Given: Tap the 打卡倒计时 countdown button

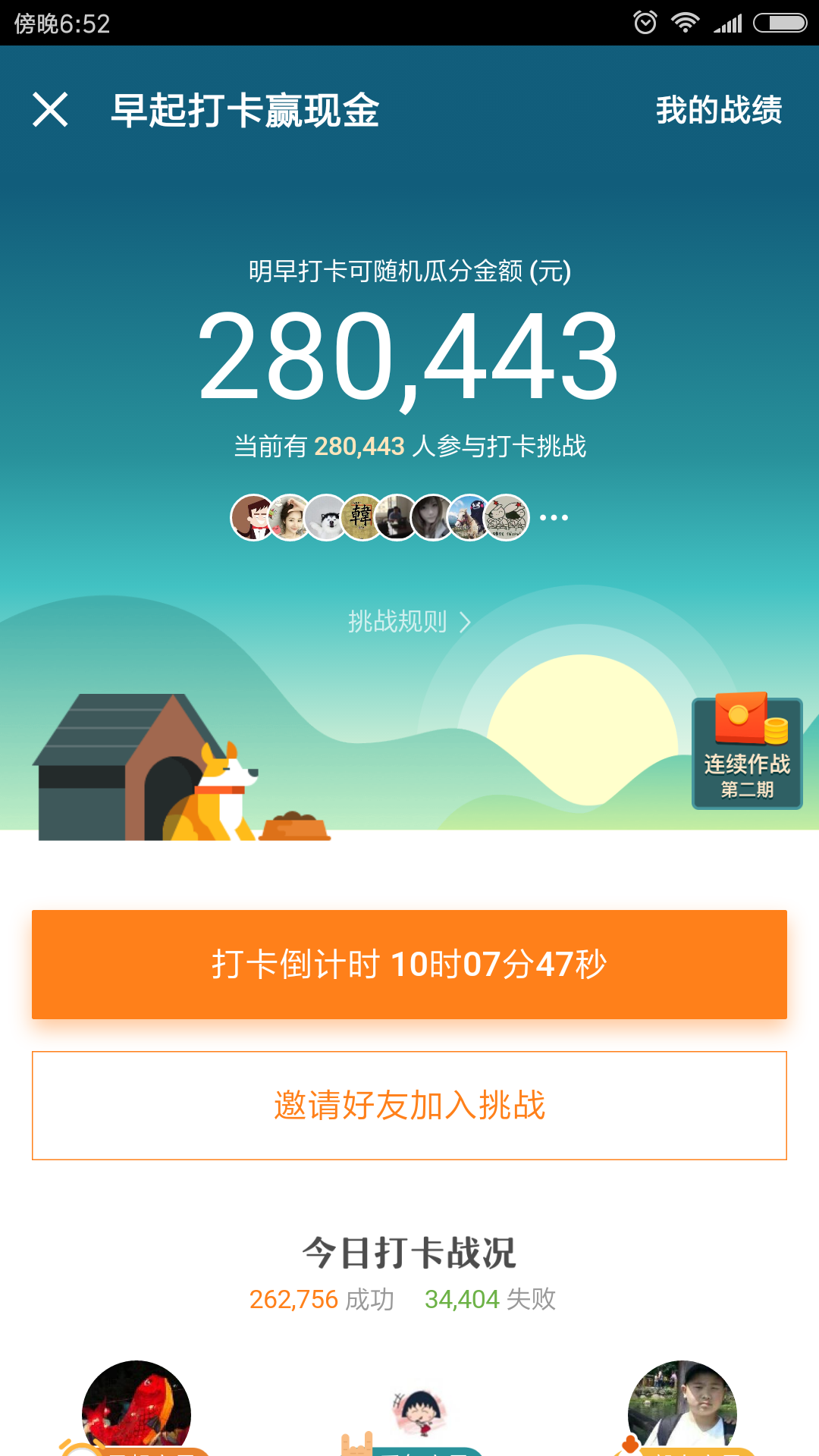Looking at the screenshot, I should coord(409,964).
